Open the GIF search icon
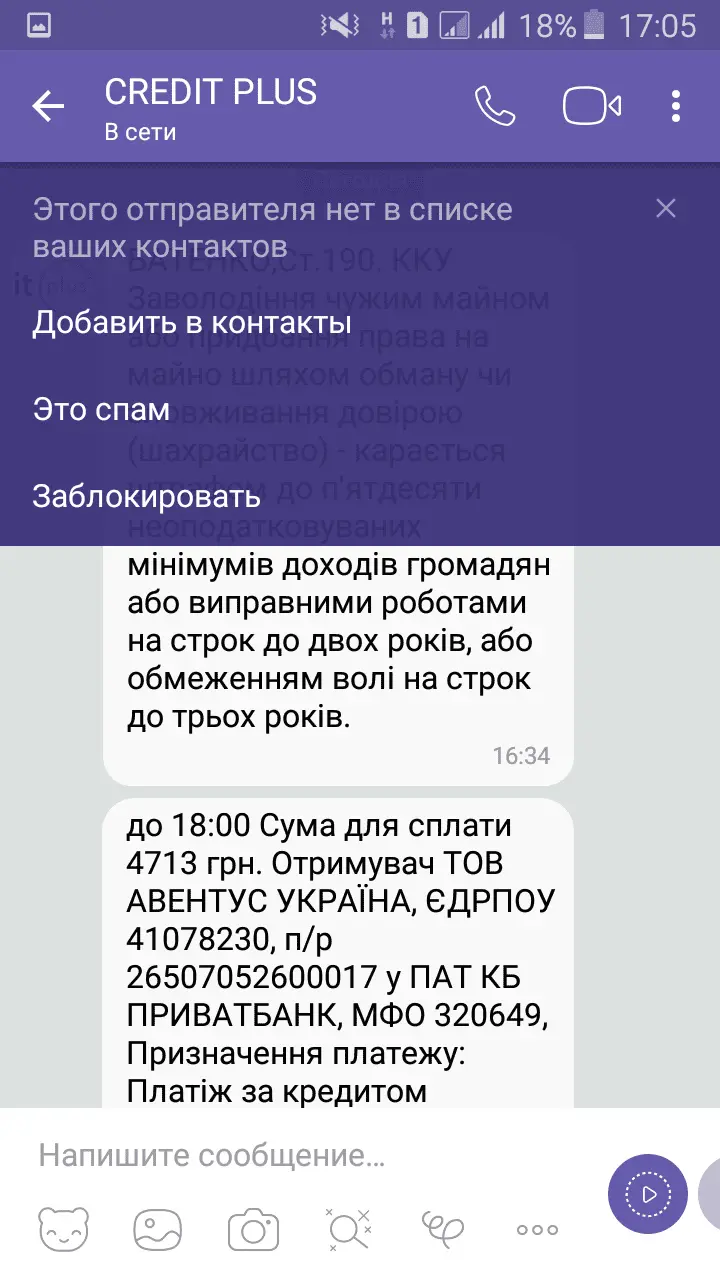 348,1229
